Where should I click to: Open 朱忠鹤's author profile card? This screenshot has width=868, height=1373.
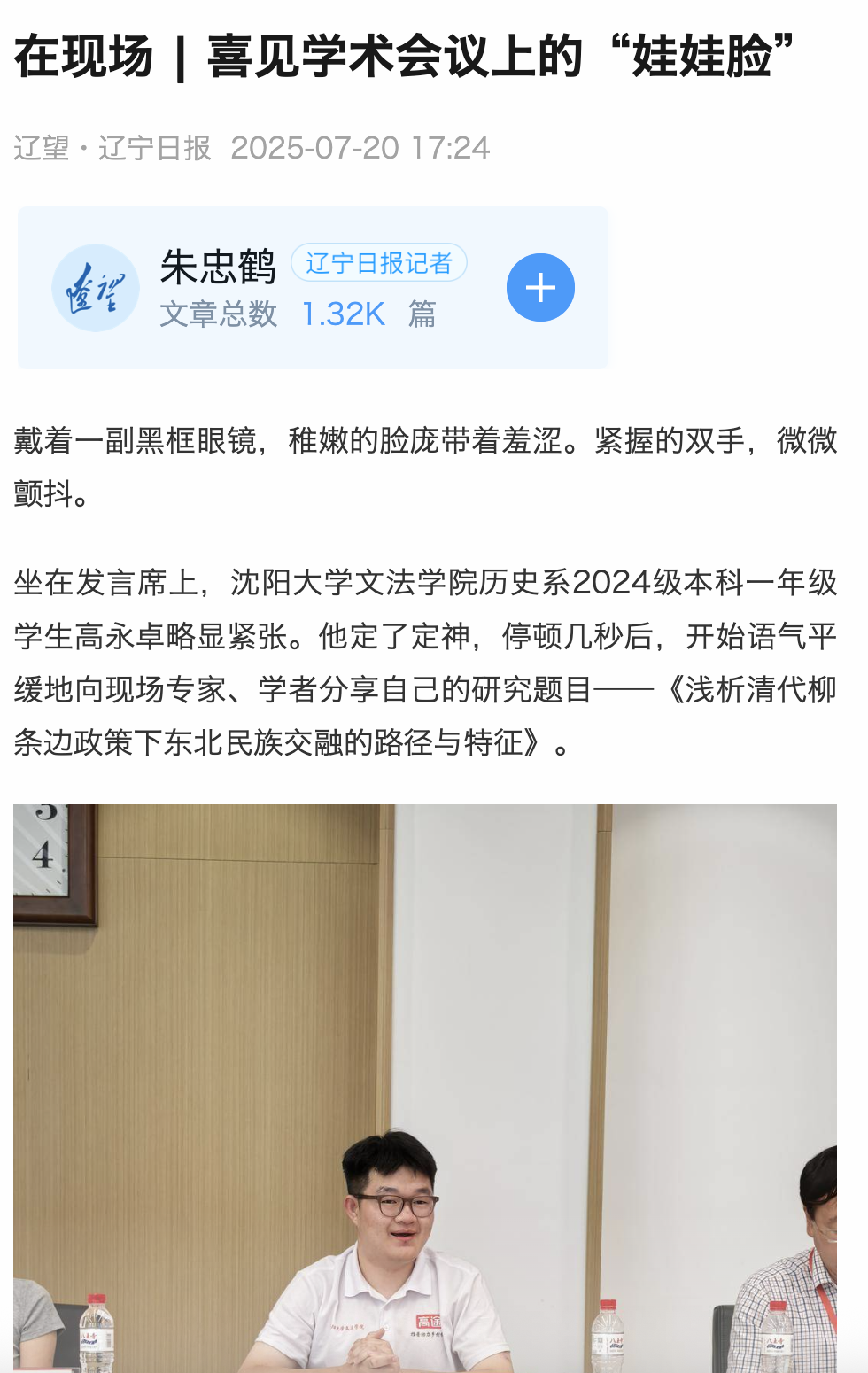tap(219, 268)
